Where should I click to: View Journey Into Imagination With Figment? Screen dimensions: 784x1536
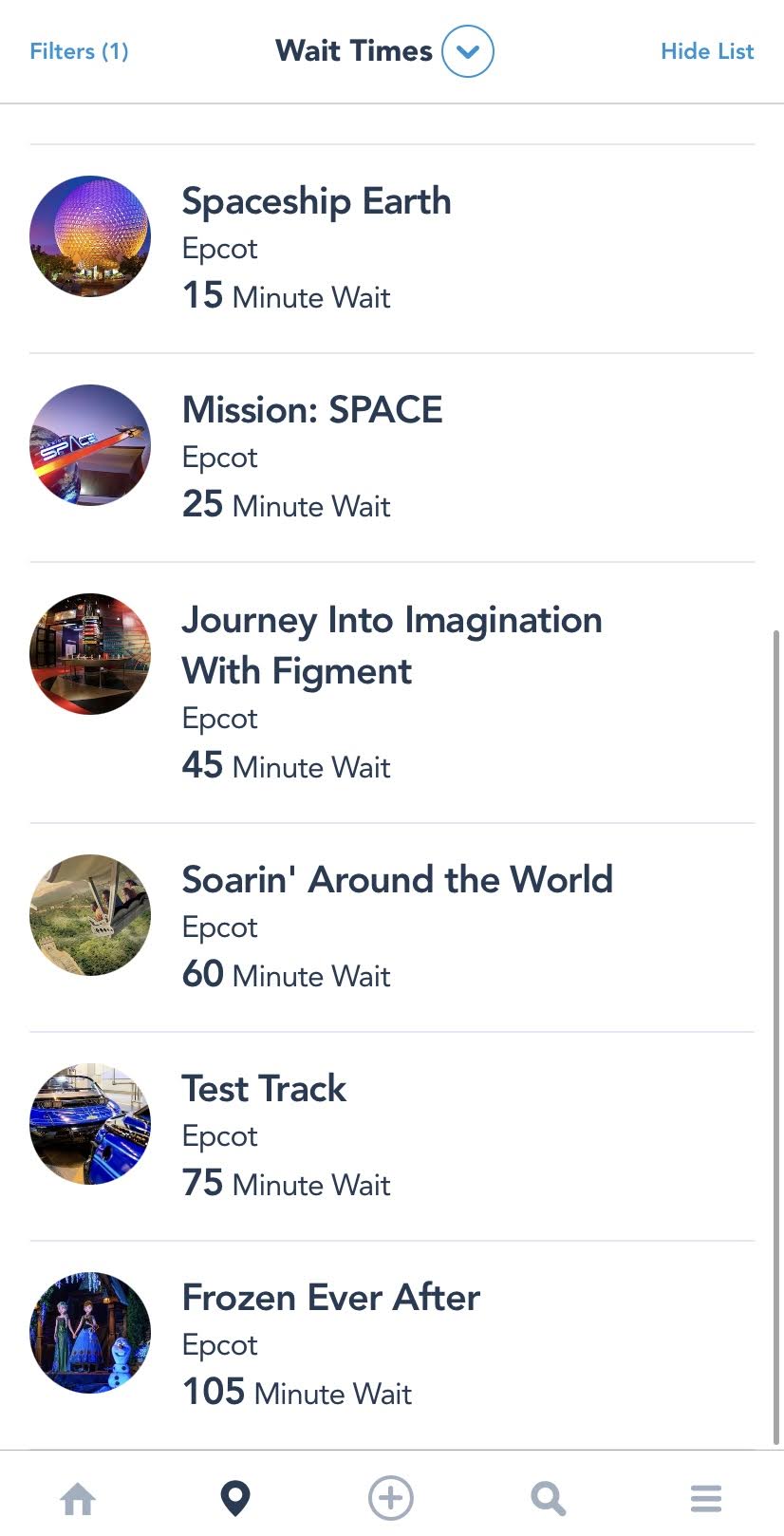pos(391,646)
